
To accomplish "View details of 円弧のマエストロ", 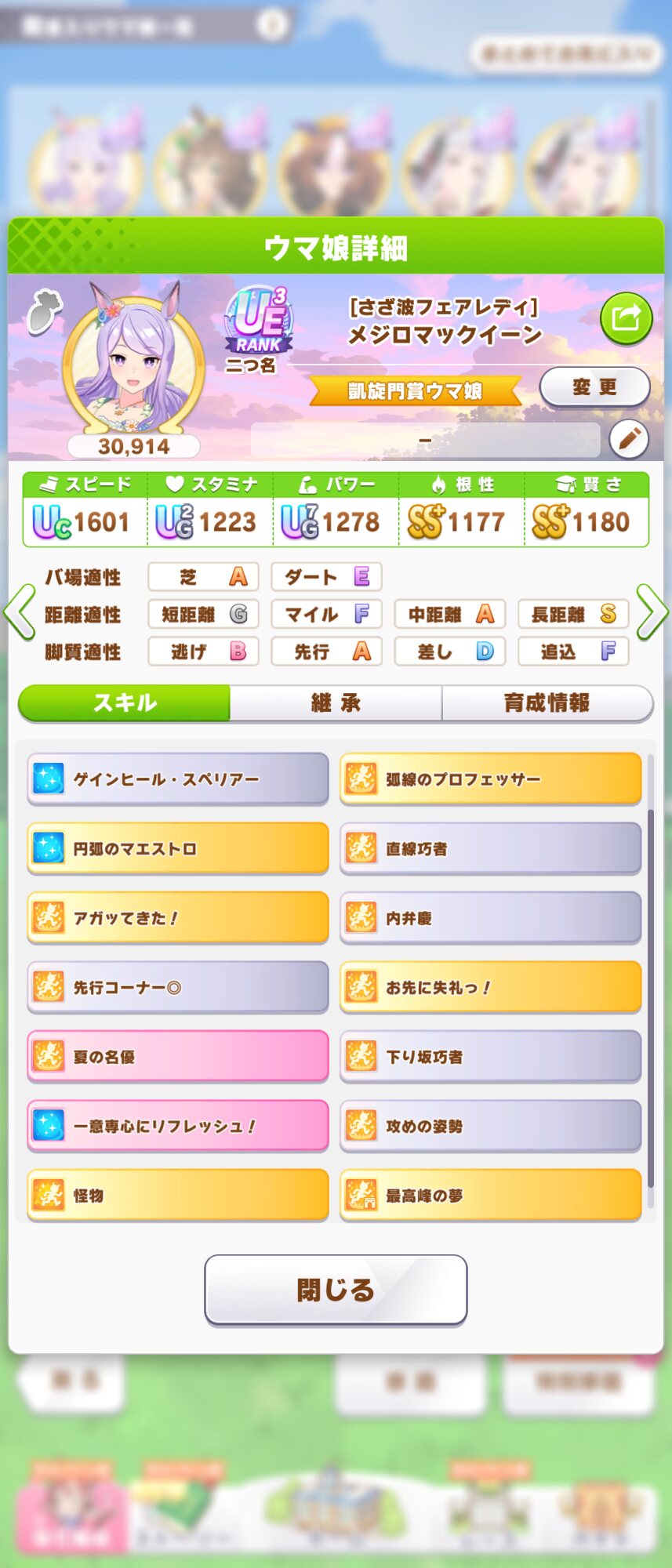I will point(178,848).
